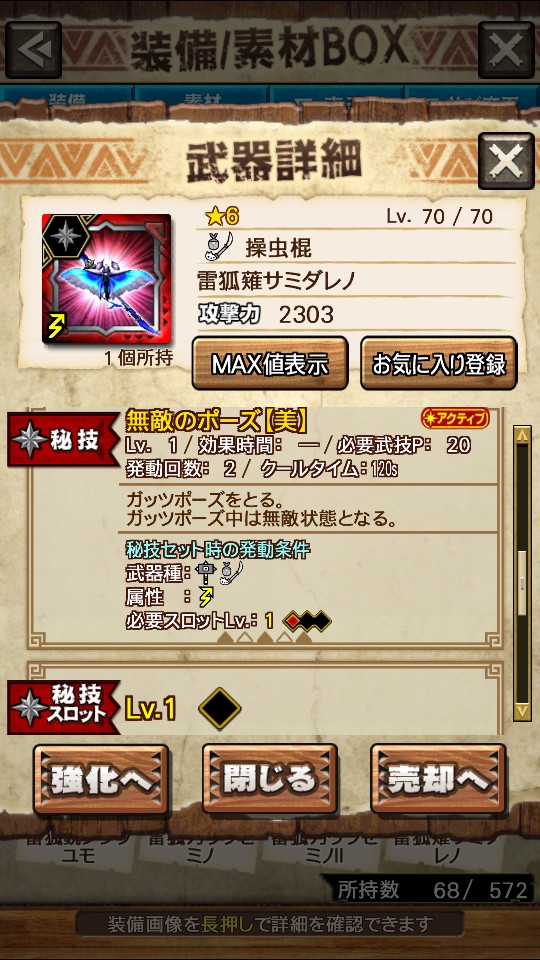Open 売却へ to sell weapon

click(x=438, y=779)
